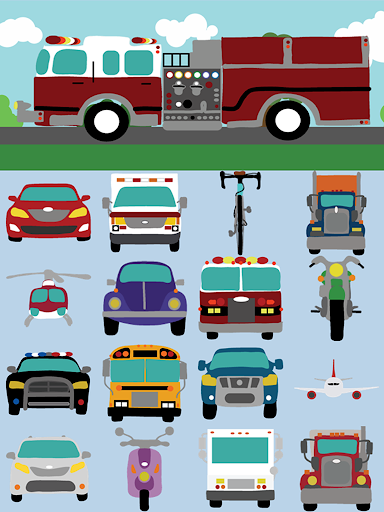Pick the bicycle
Image resolution: width=384 pixels, height=512 pixels.
[240, 212]
